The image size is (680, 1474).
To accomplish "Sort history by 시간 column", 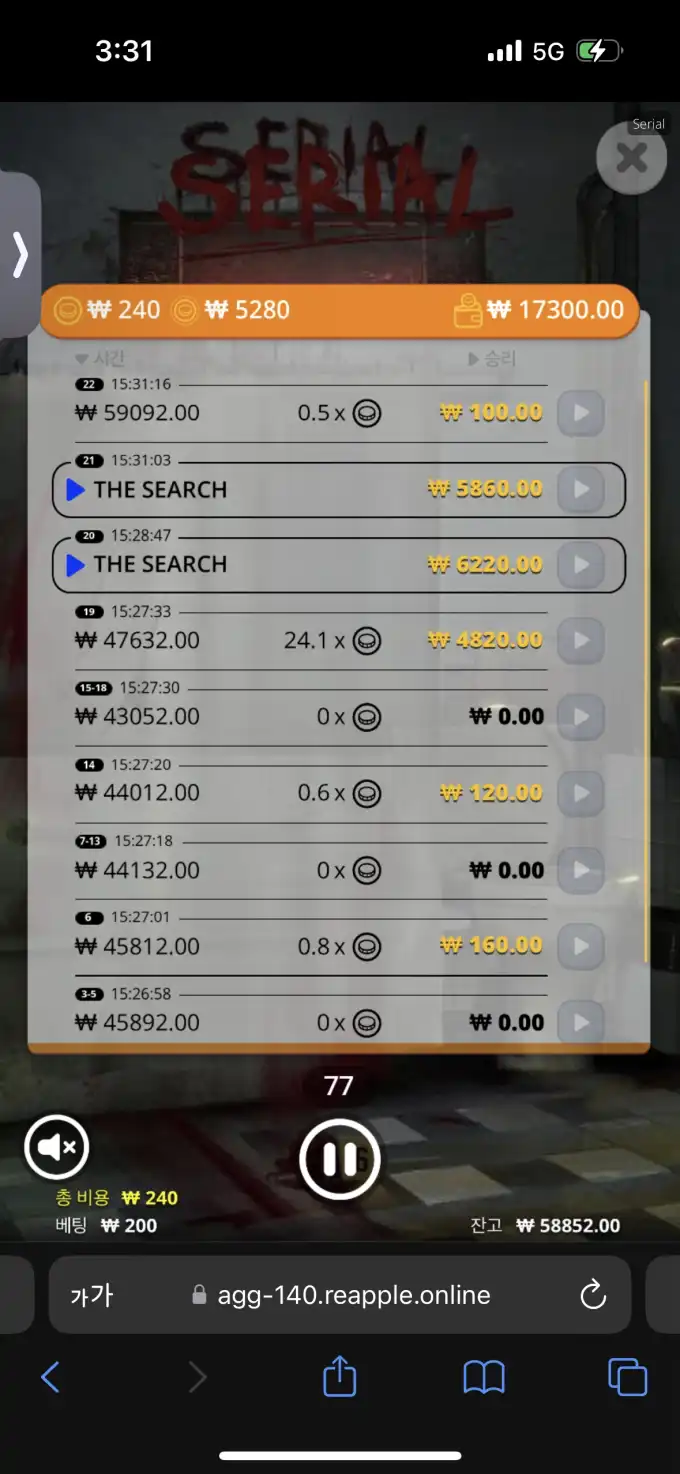I will [x=100, y=358].
